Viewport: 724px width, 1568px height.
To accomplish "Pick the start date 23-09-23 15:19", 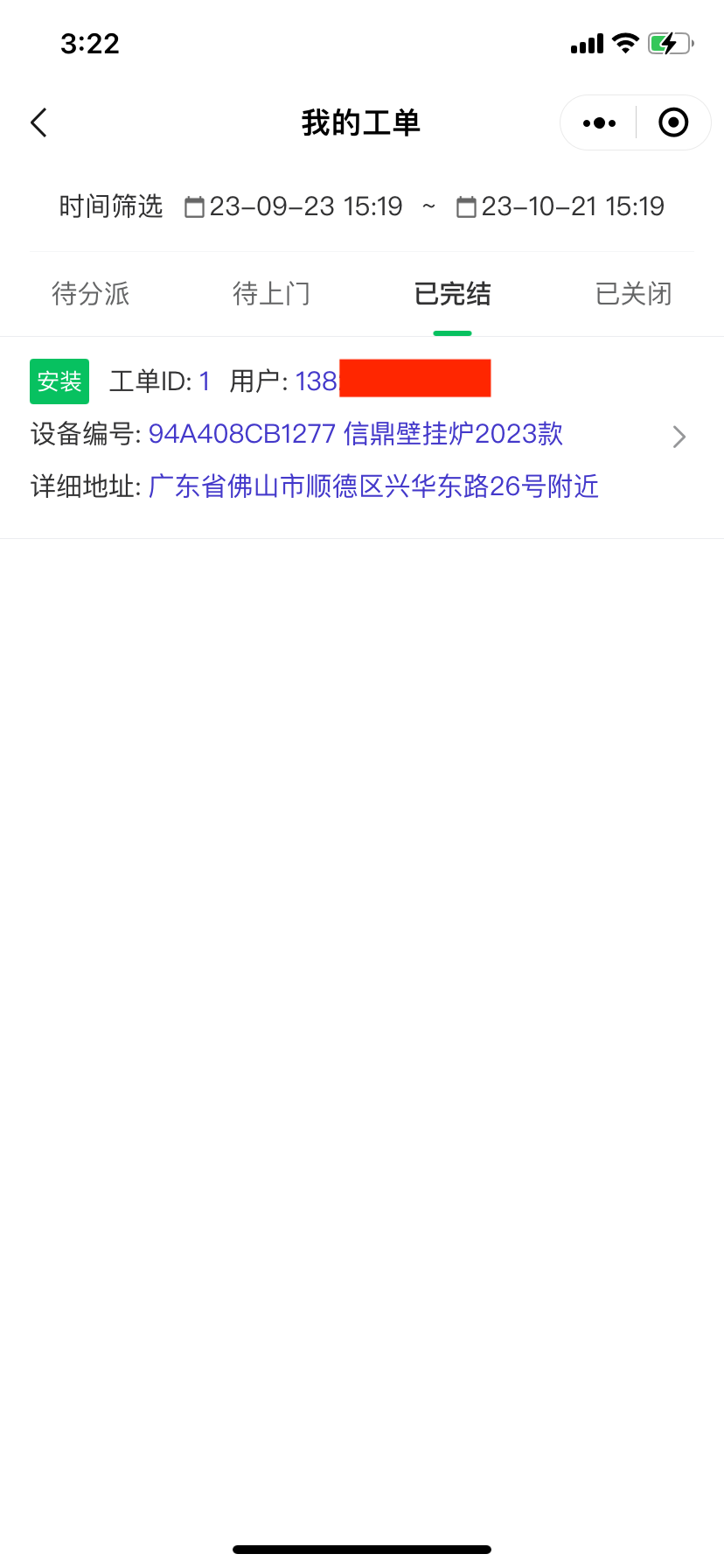I will [x=295, y=206].
